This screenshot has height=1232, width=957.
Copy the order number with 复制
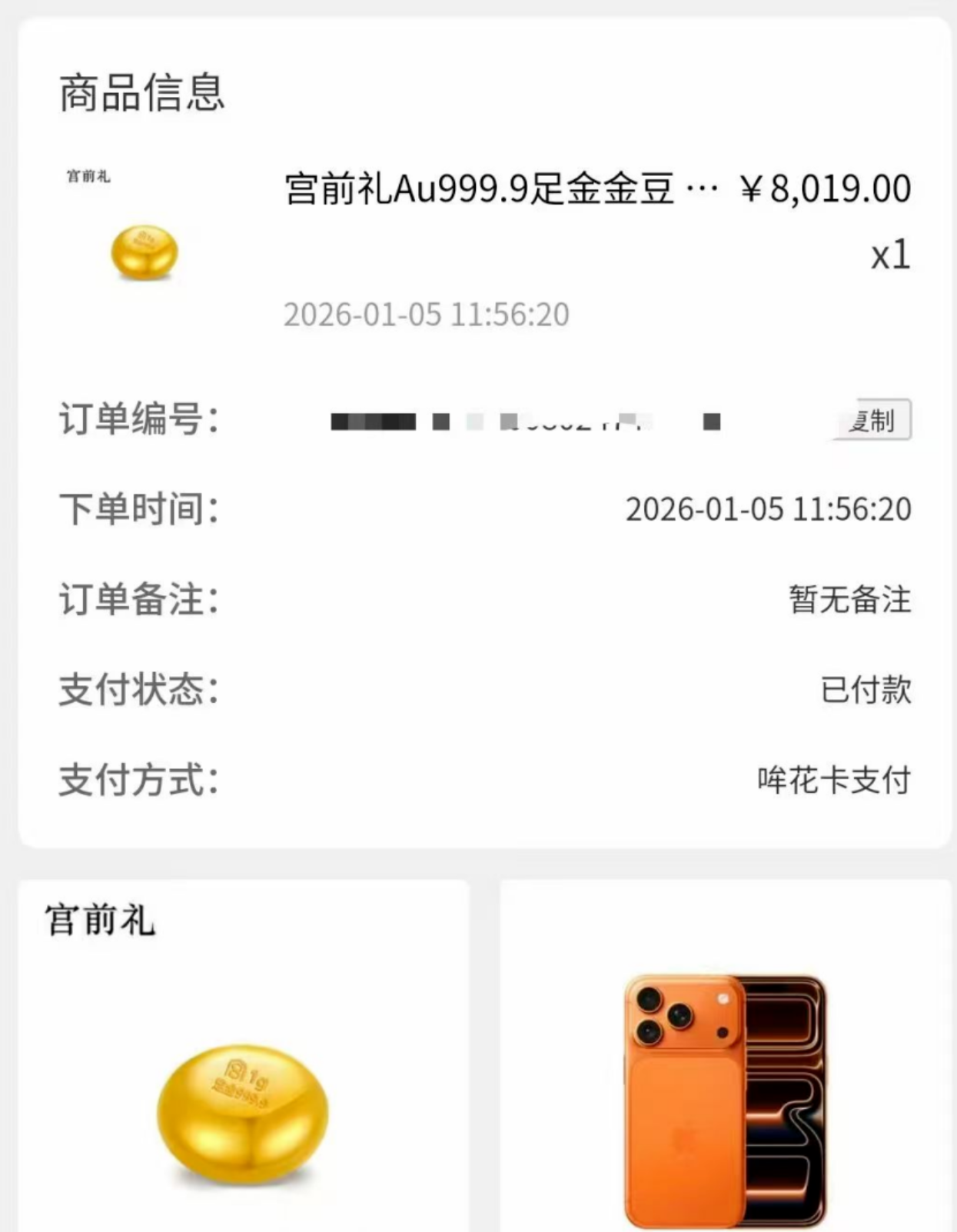873,420
